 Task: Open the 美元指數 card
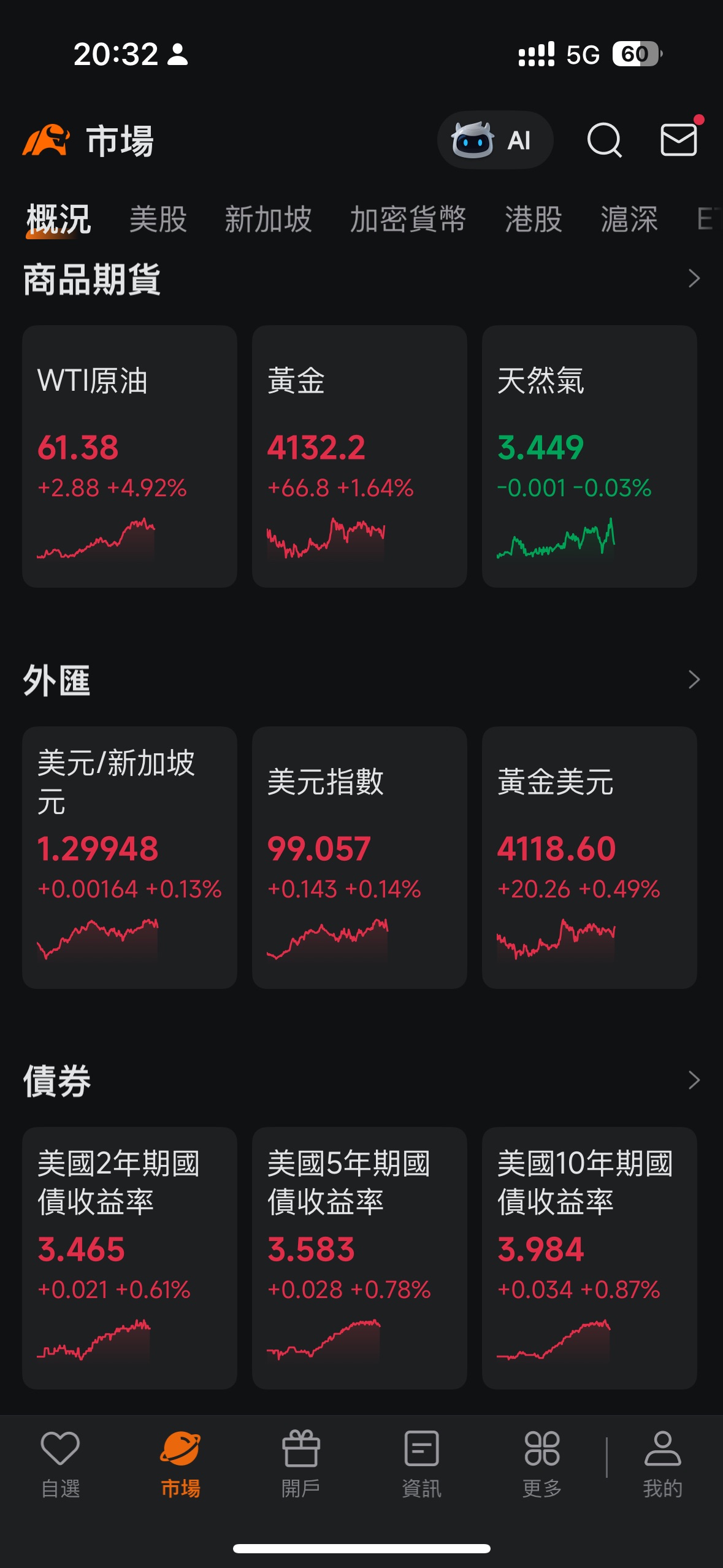point(359,857)
